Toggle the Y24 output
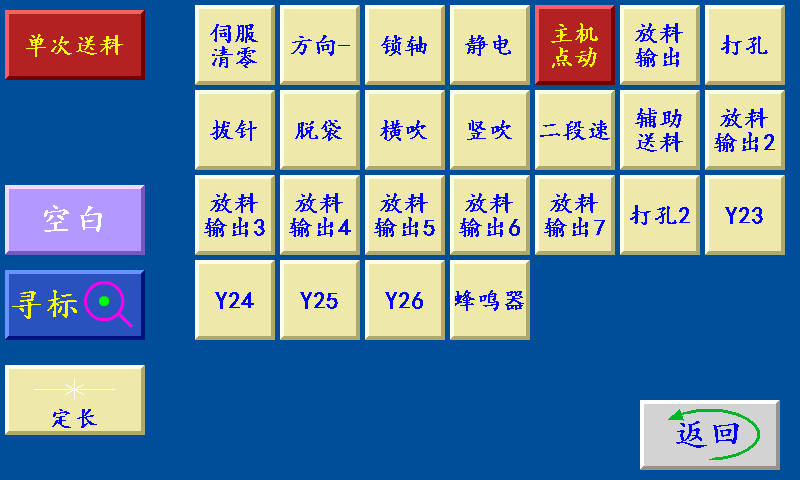The image size is (800, 480). click(234, 300)
